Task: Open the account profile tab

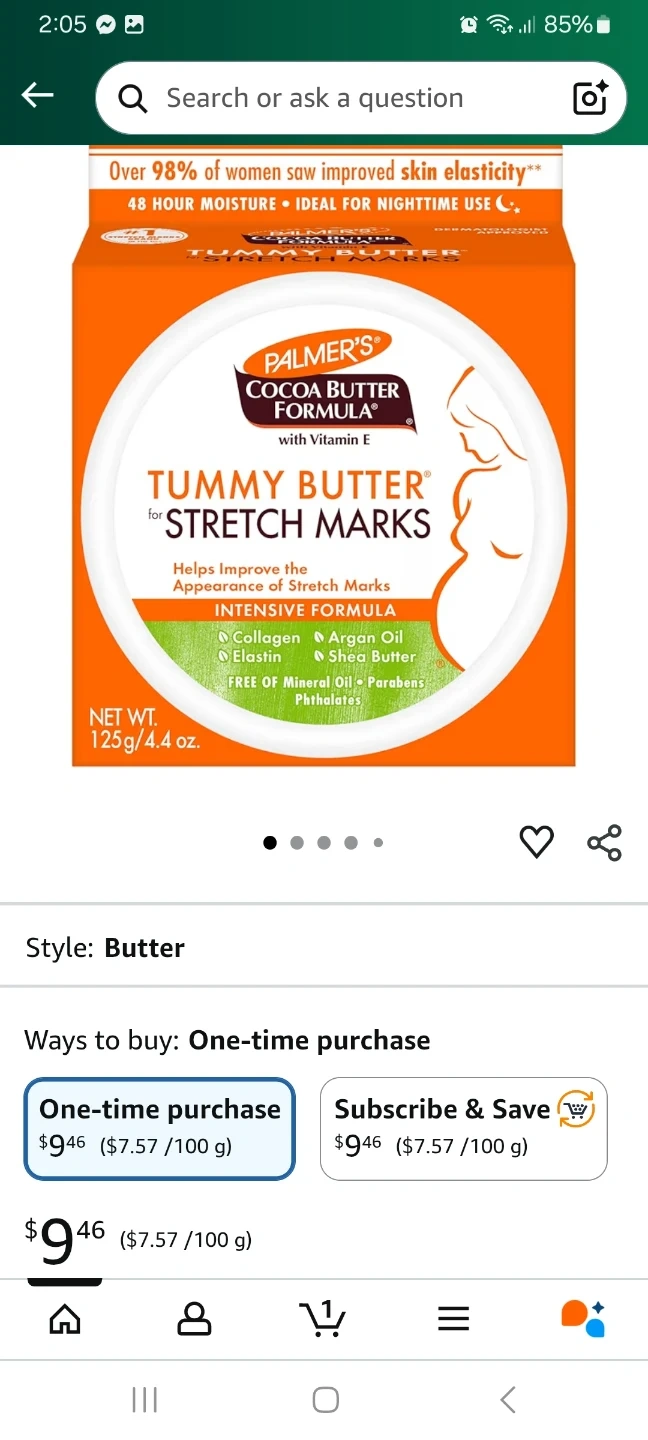Action: pyautogui.click(x=194, y=1319)
